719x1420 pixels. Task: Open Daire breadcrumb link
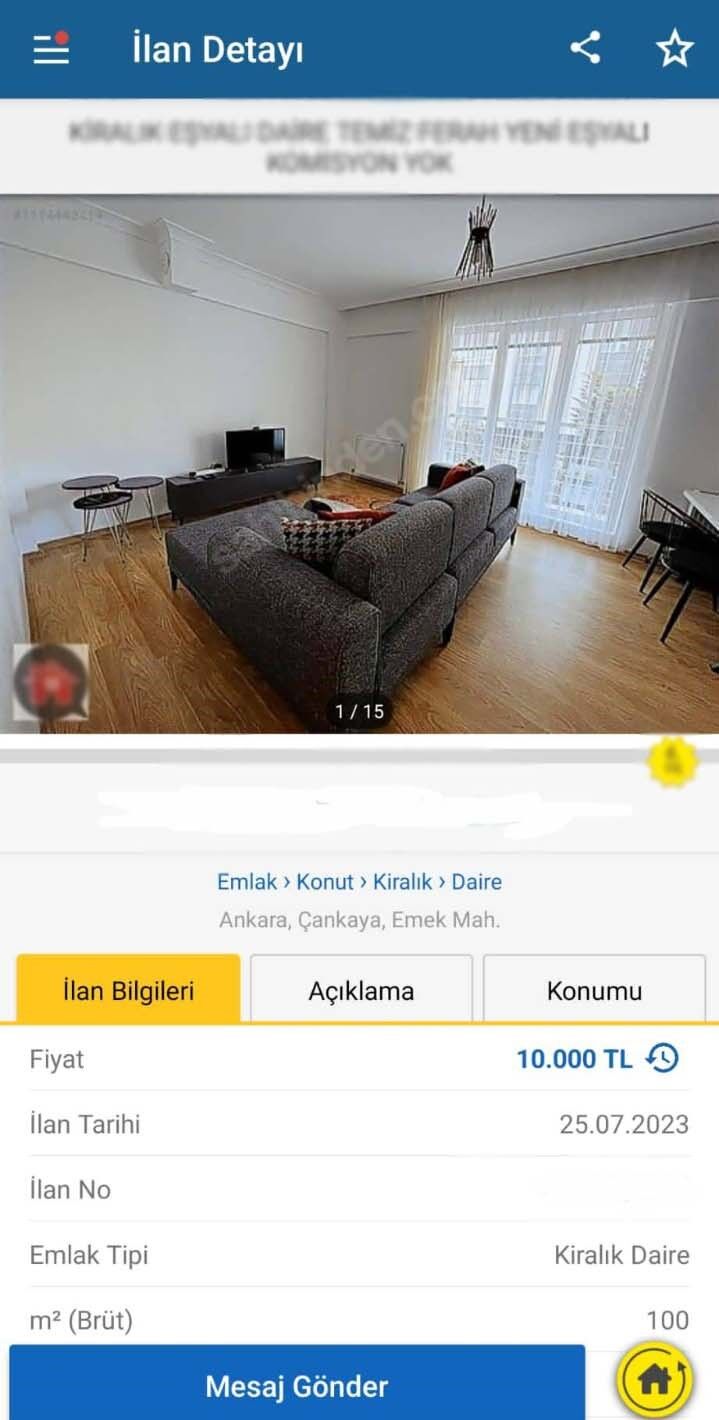(x=476, y=882)
